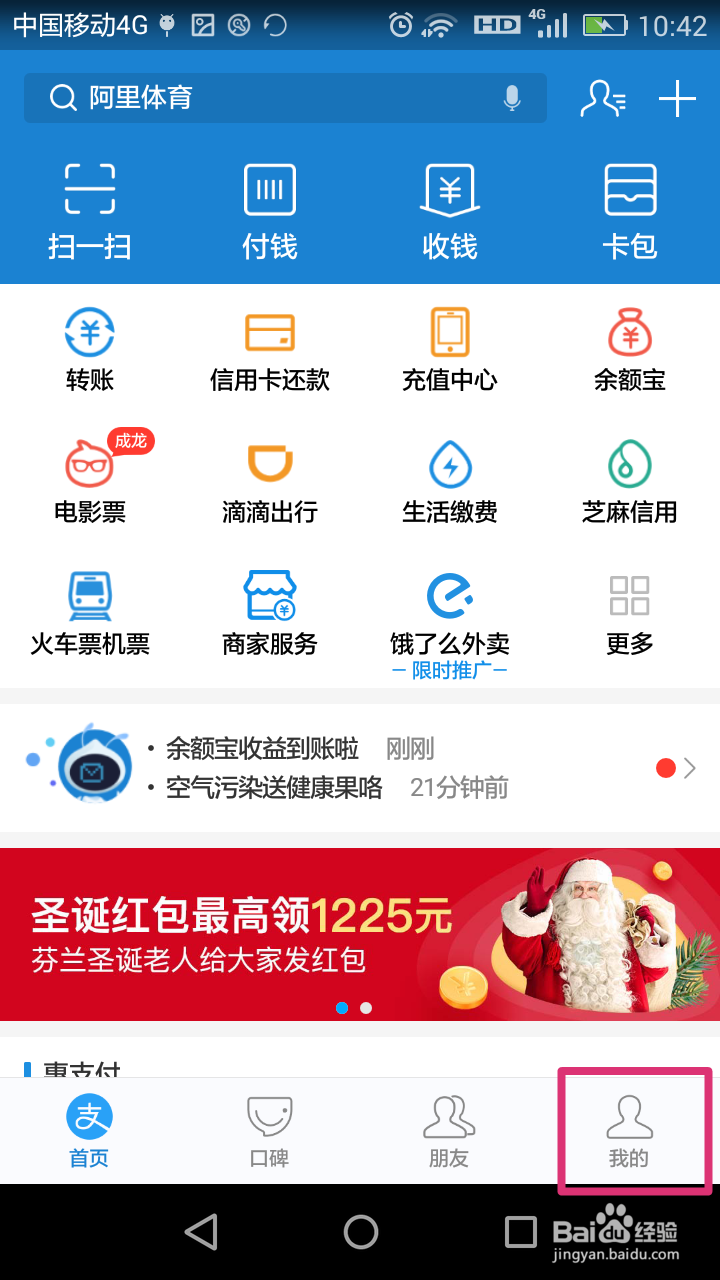Open 饿了么外卖 food delivery
This screenshot has height=1280, width=720.
tap(449, 610)
